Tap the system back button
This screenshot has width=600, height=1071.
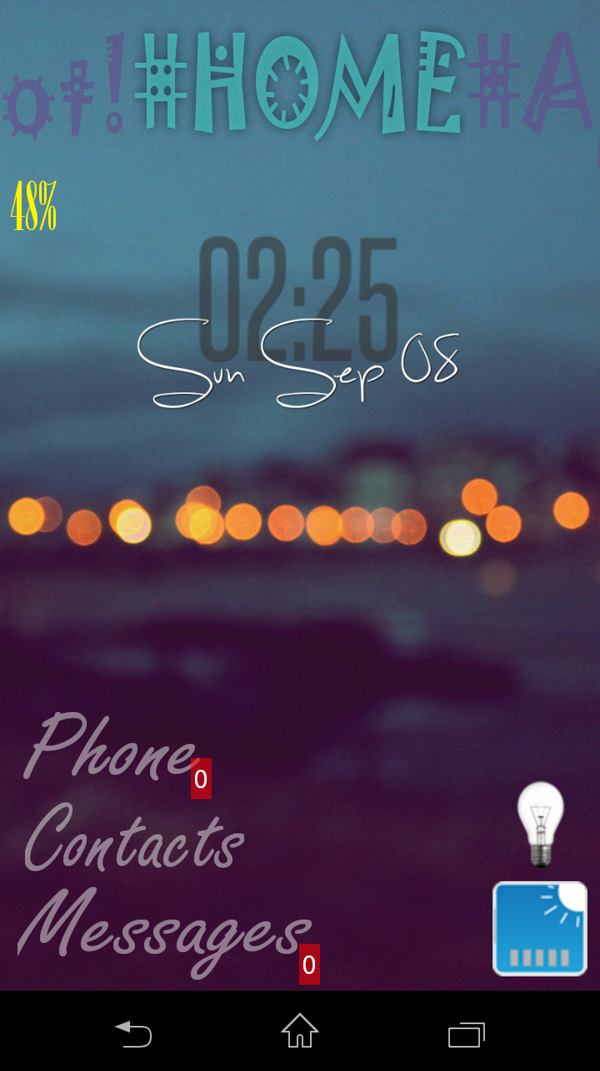(x=133, y=1033)
